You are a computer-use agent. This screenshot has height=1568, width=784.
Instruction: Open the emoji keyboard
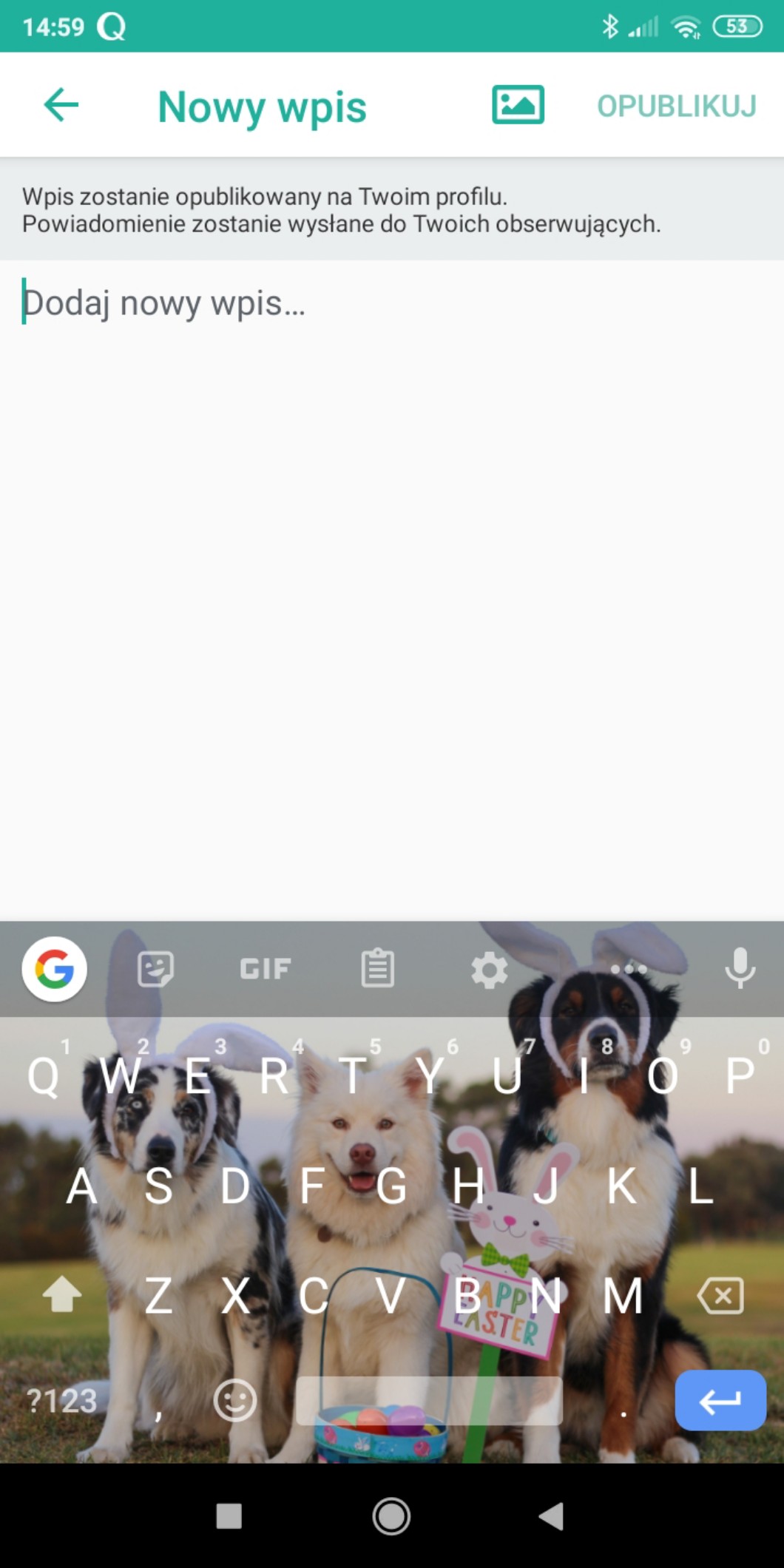pyautogui.click(x=235, y=1400)
